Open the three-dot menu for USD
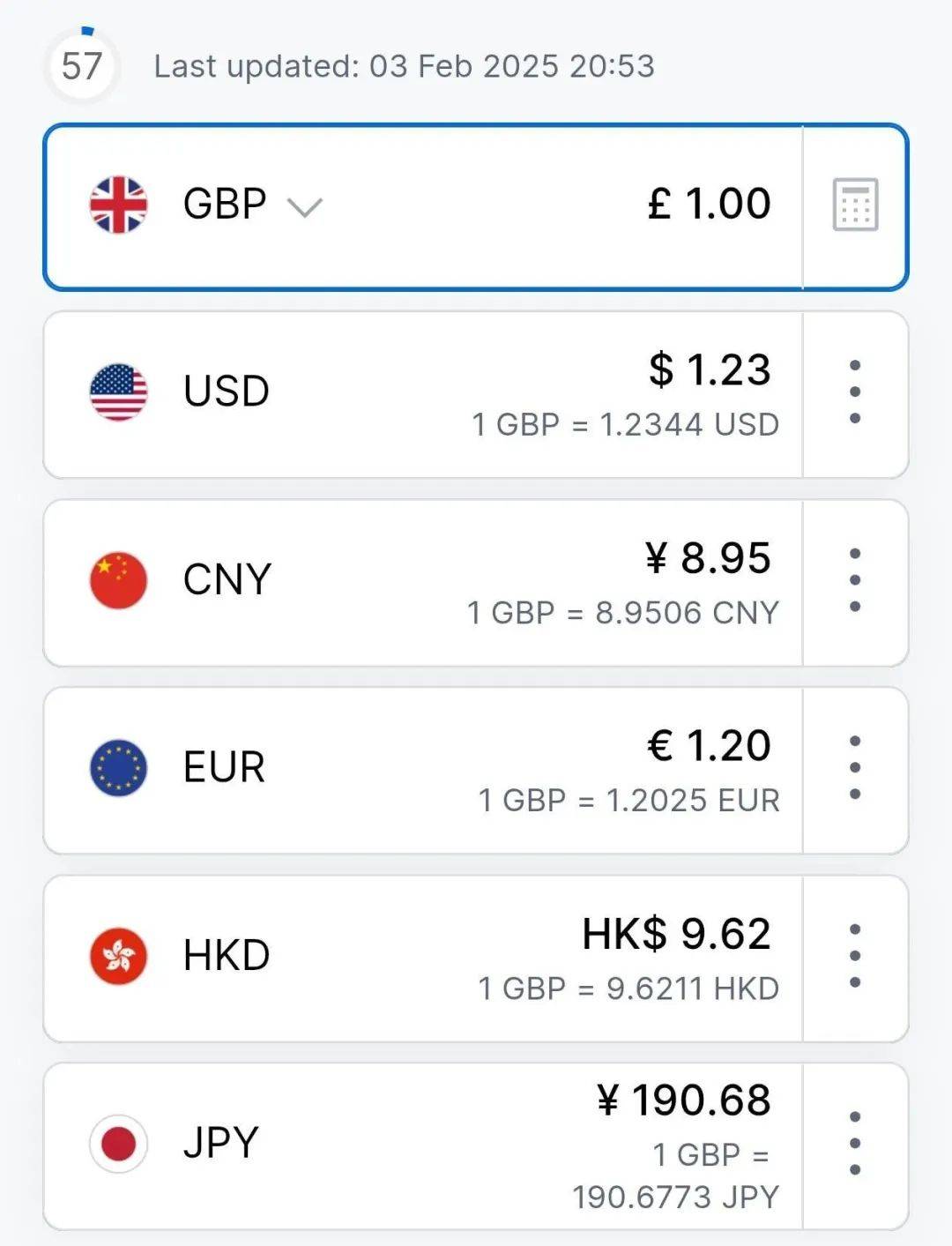 tap(853, 392)
